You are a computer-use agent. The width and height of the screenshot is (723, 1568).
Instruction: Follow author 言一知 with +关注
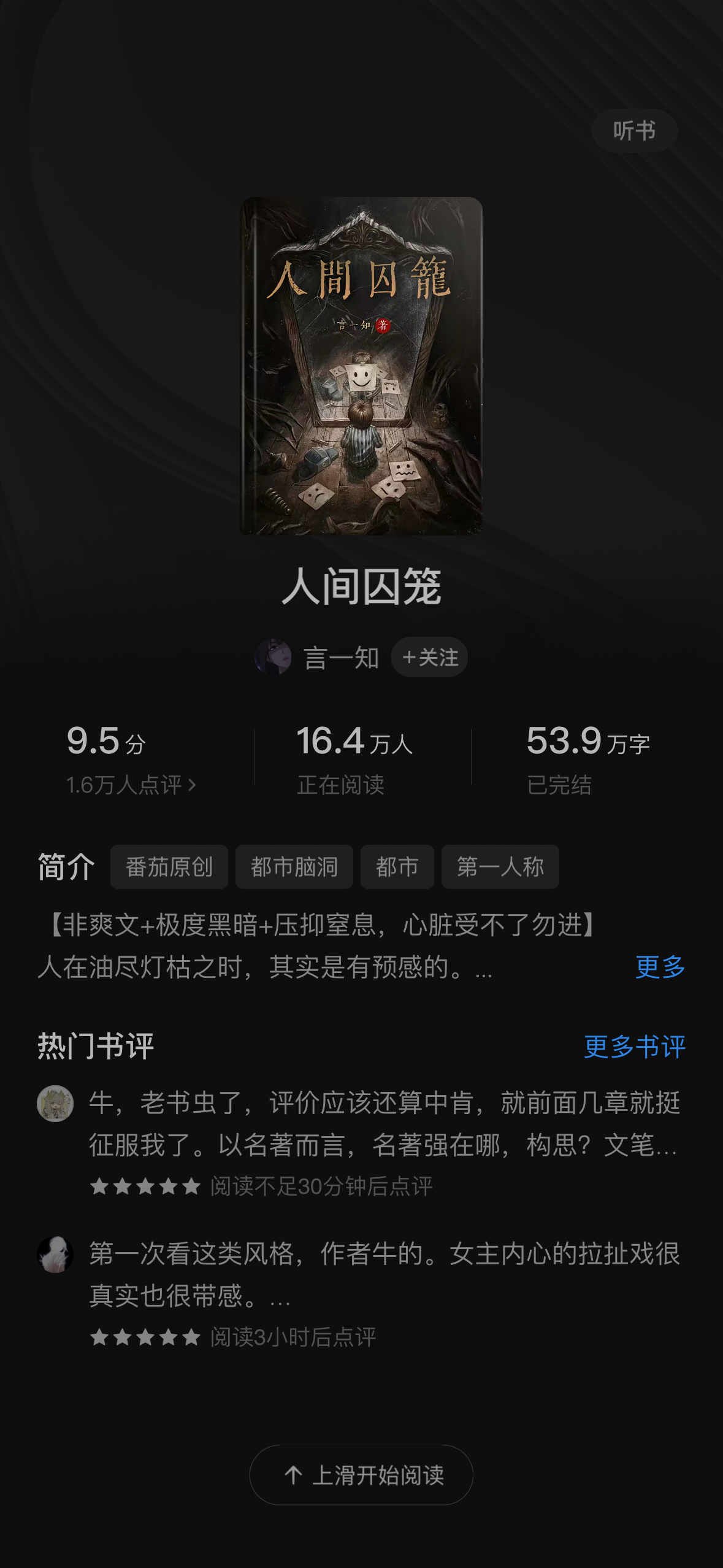(430, 657)
